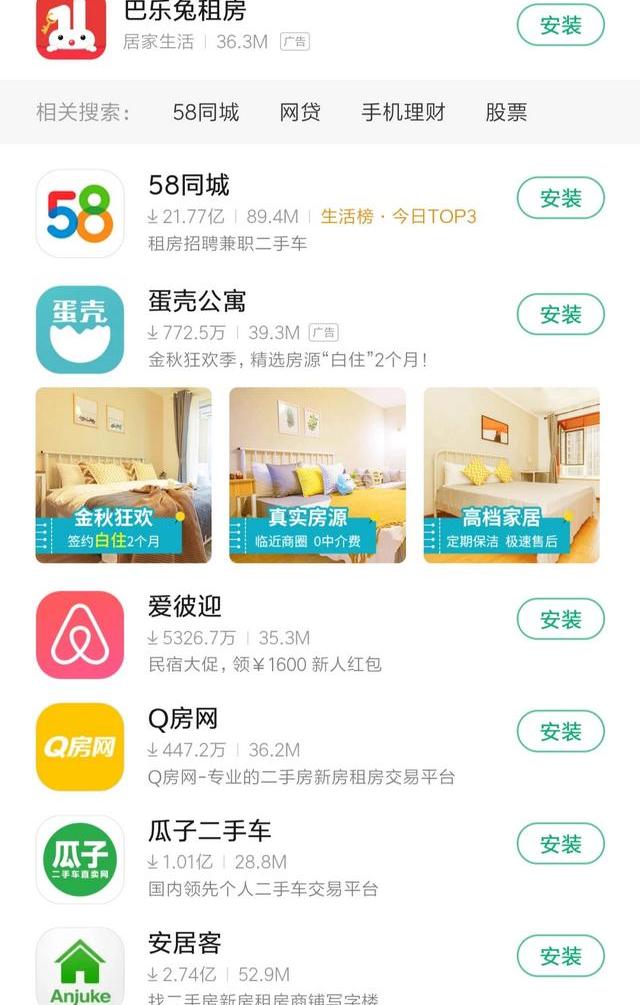
Task: Choose related search 手机理财
Action: (403, 112)
